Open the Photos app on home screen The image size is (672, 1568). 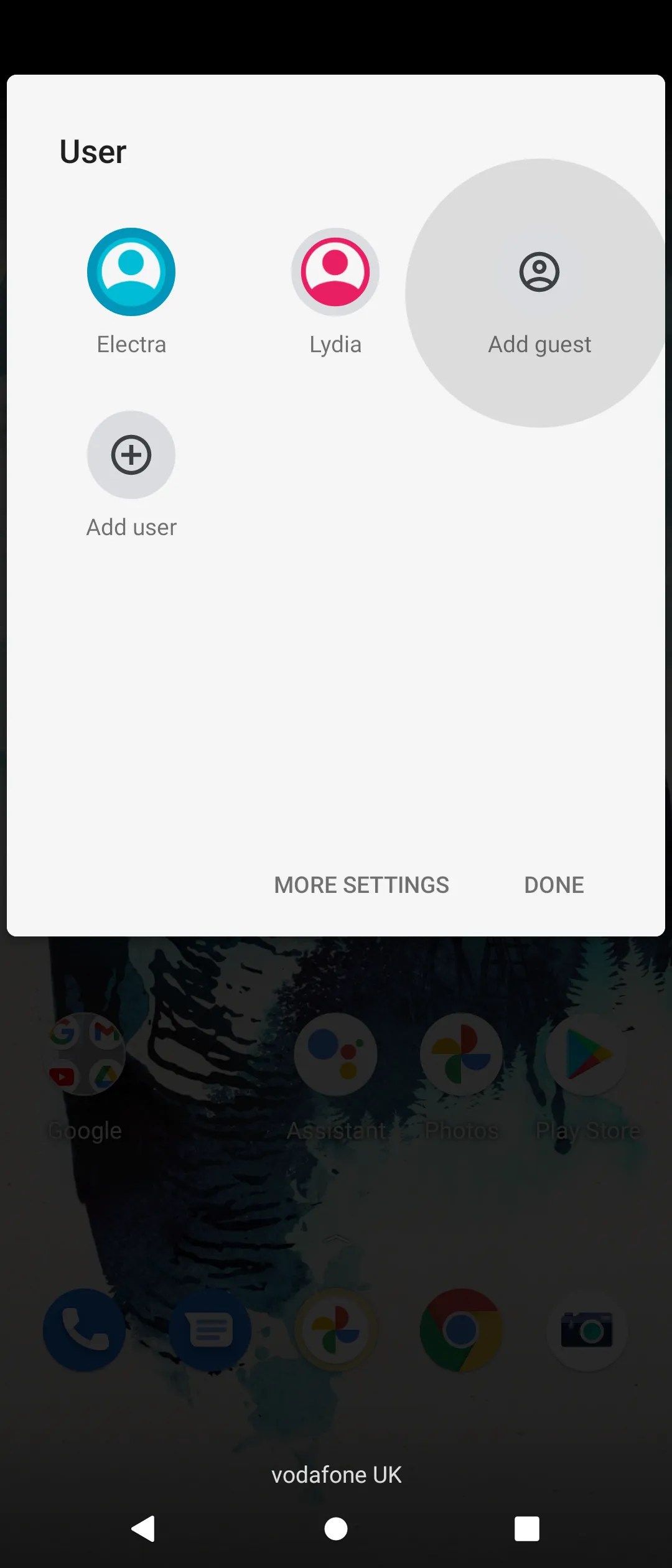coord(461,1055)
